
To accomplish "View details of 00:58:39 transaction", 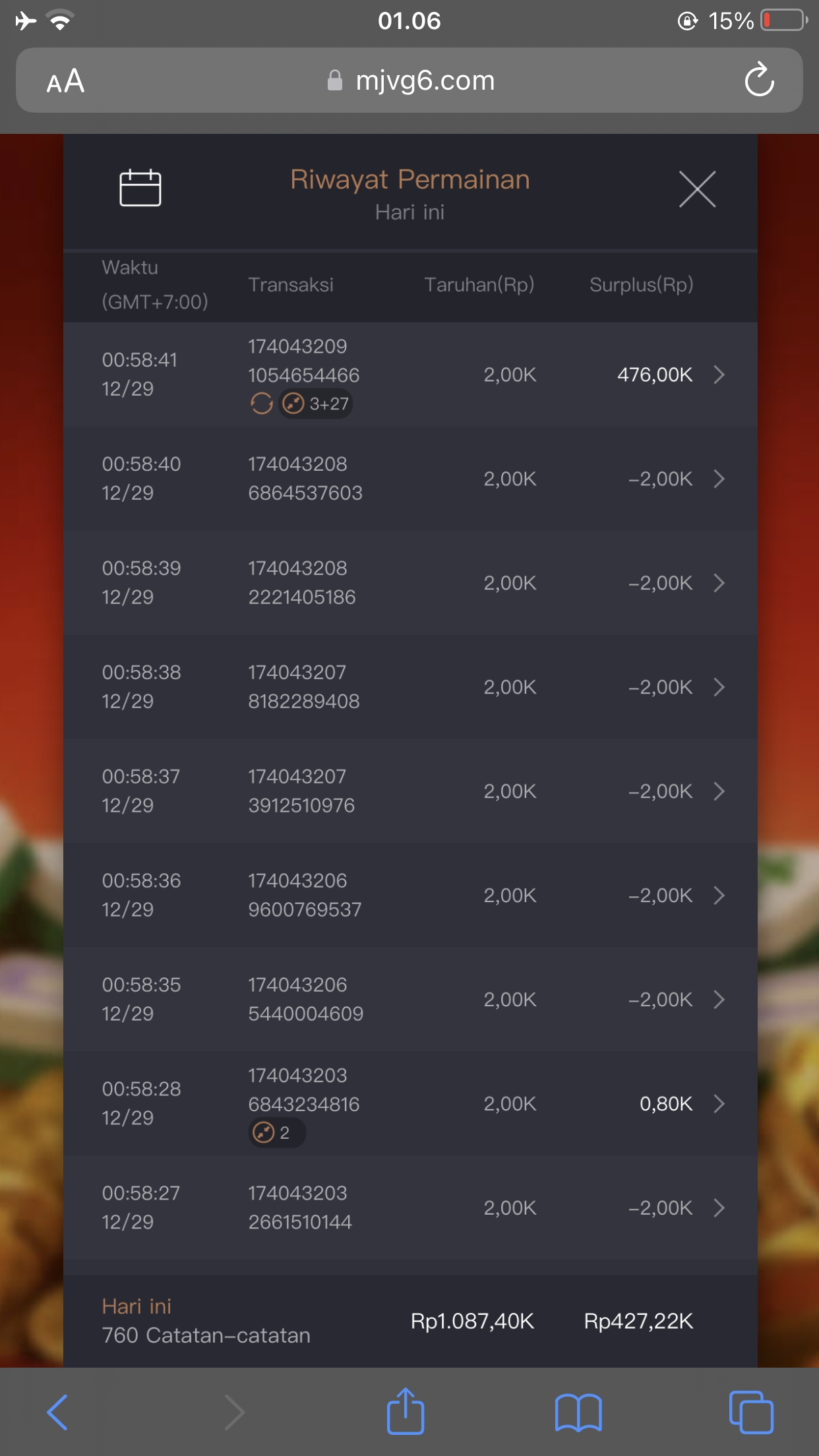I will (x=719, y=583).
